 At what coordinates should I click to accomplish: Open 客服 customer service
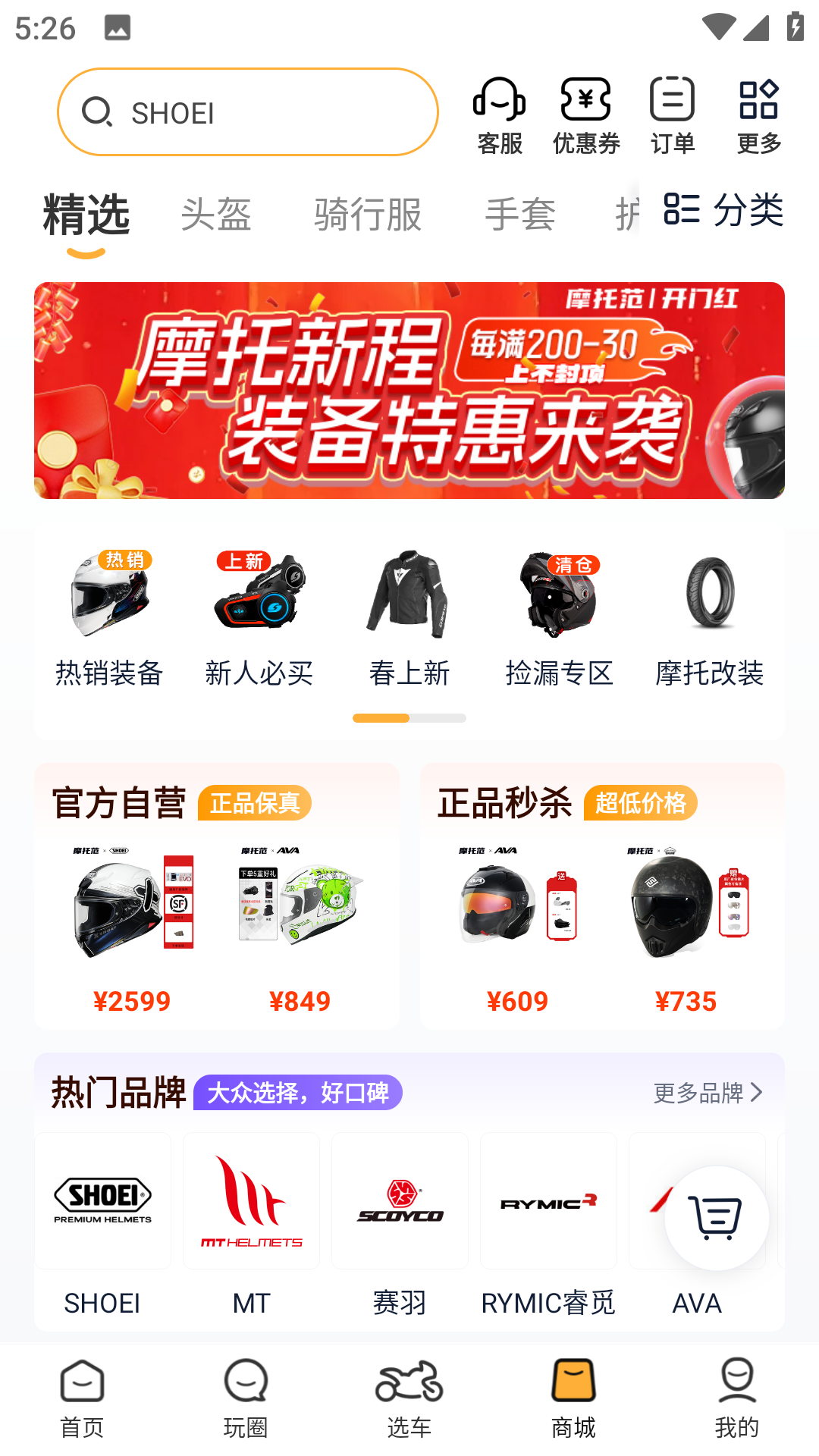point(499,115)
